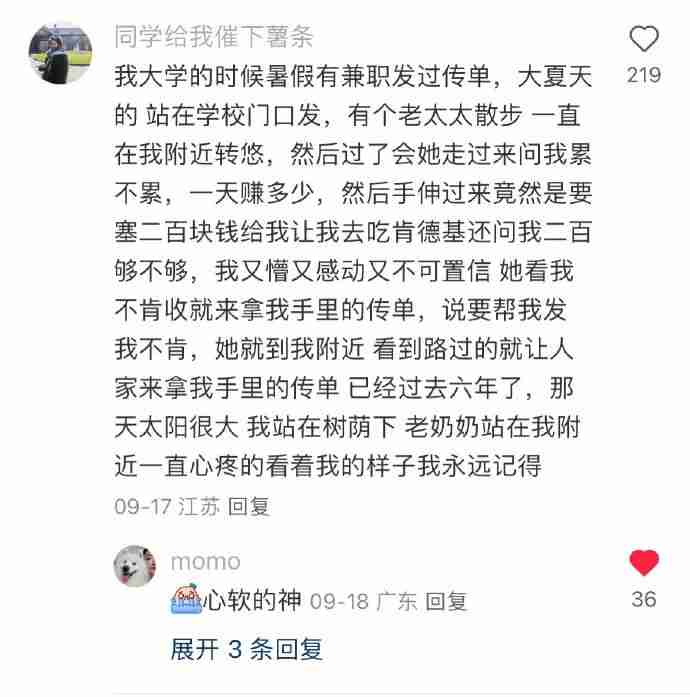
Task: Like the comment by 同学给我催下薯条
Action: [644, 40]
